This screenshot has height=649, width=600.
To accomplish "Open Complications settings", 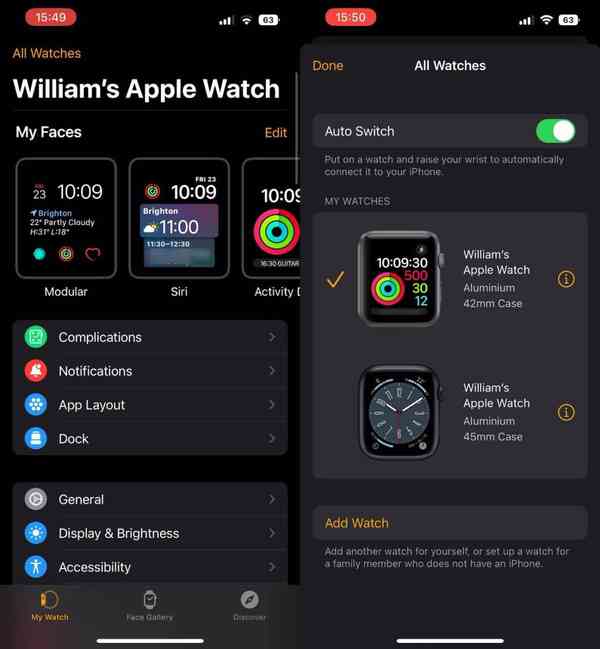I will 150,337.
